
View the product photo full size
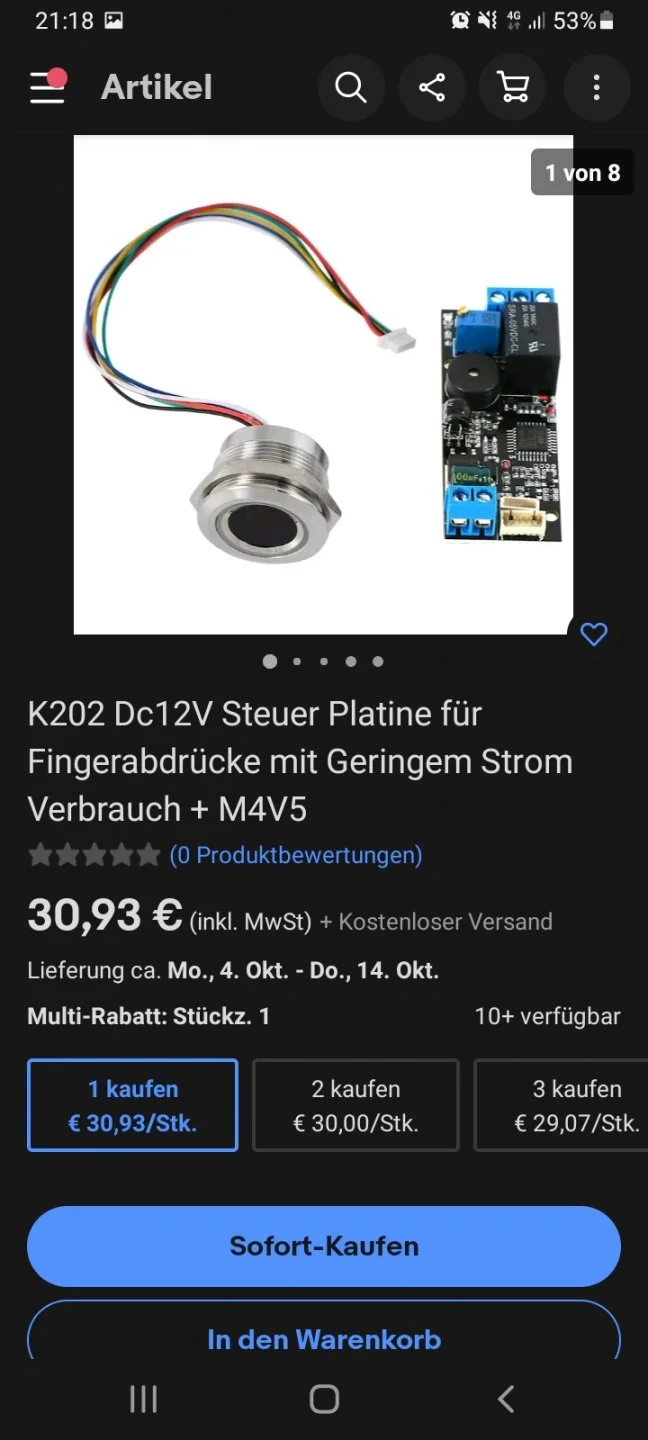323,384
